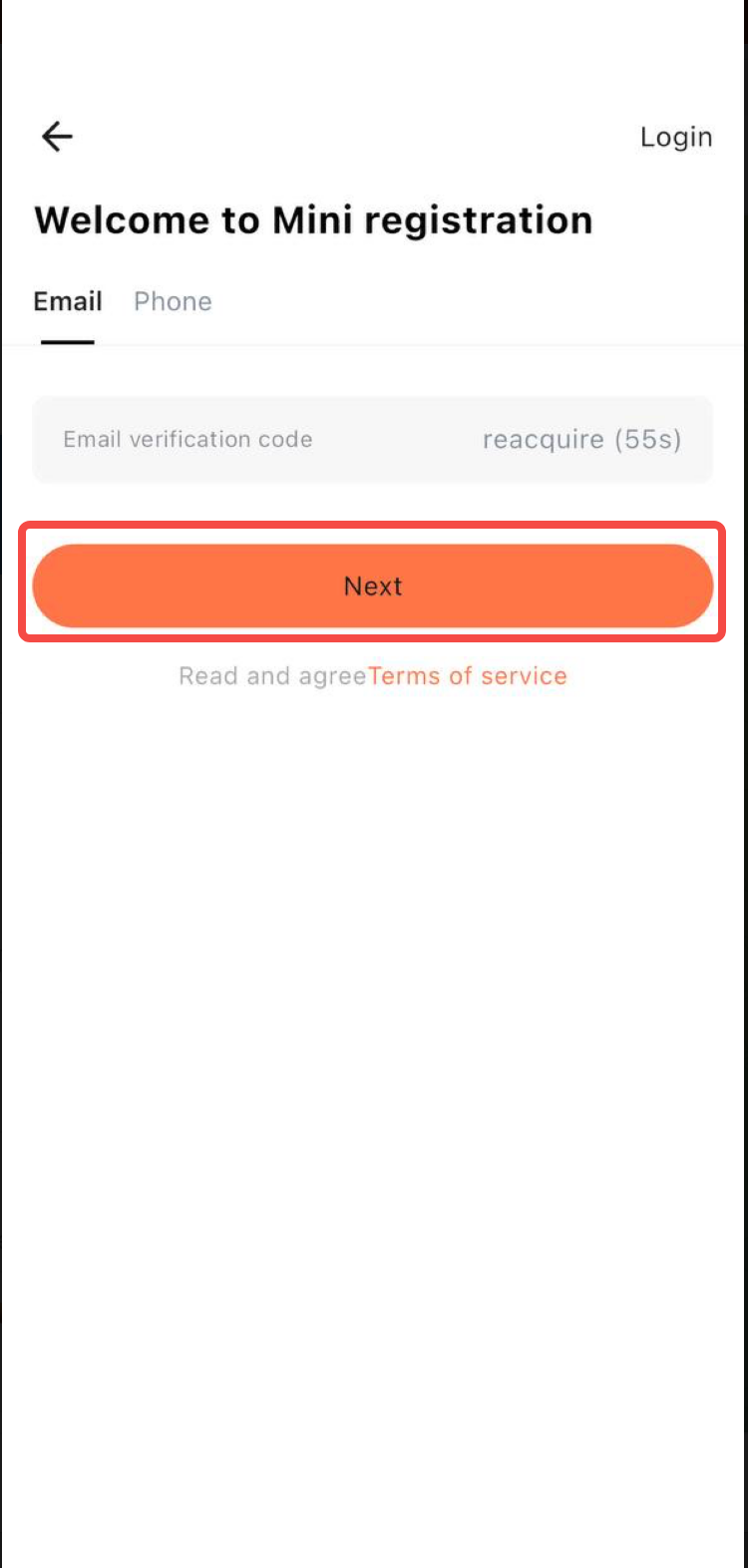
Task: Tap the orange Next button
Action: tap(373, 586)
